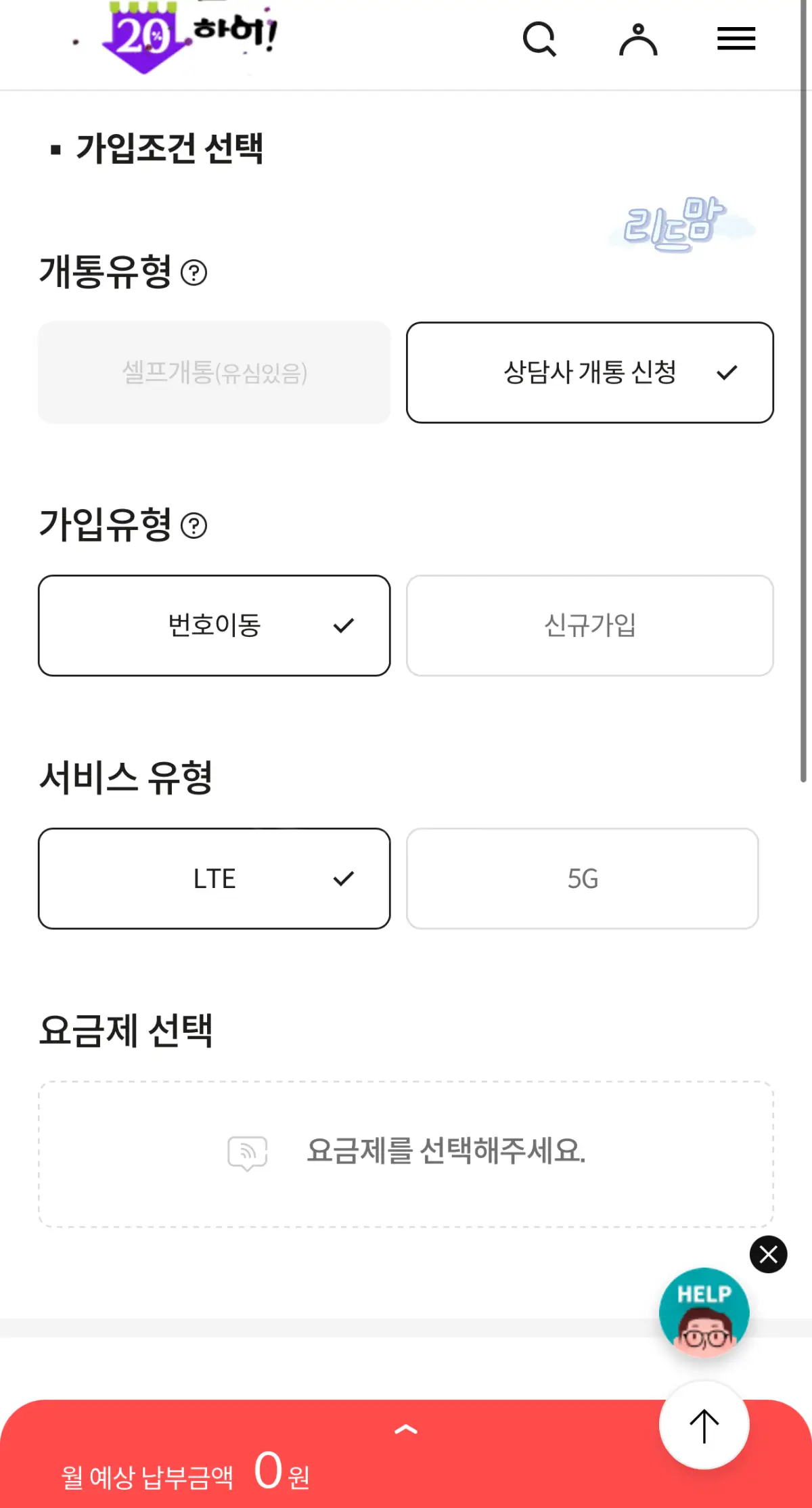Viewport: 812px width, 1508px height.
Task: Open the user profile icon
Action: pos(638,39)
